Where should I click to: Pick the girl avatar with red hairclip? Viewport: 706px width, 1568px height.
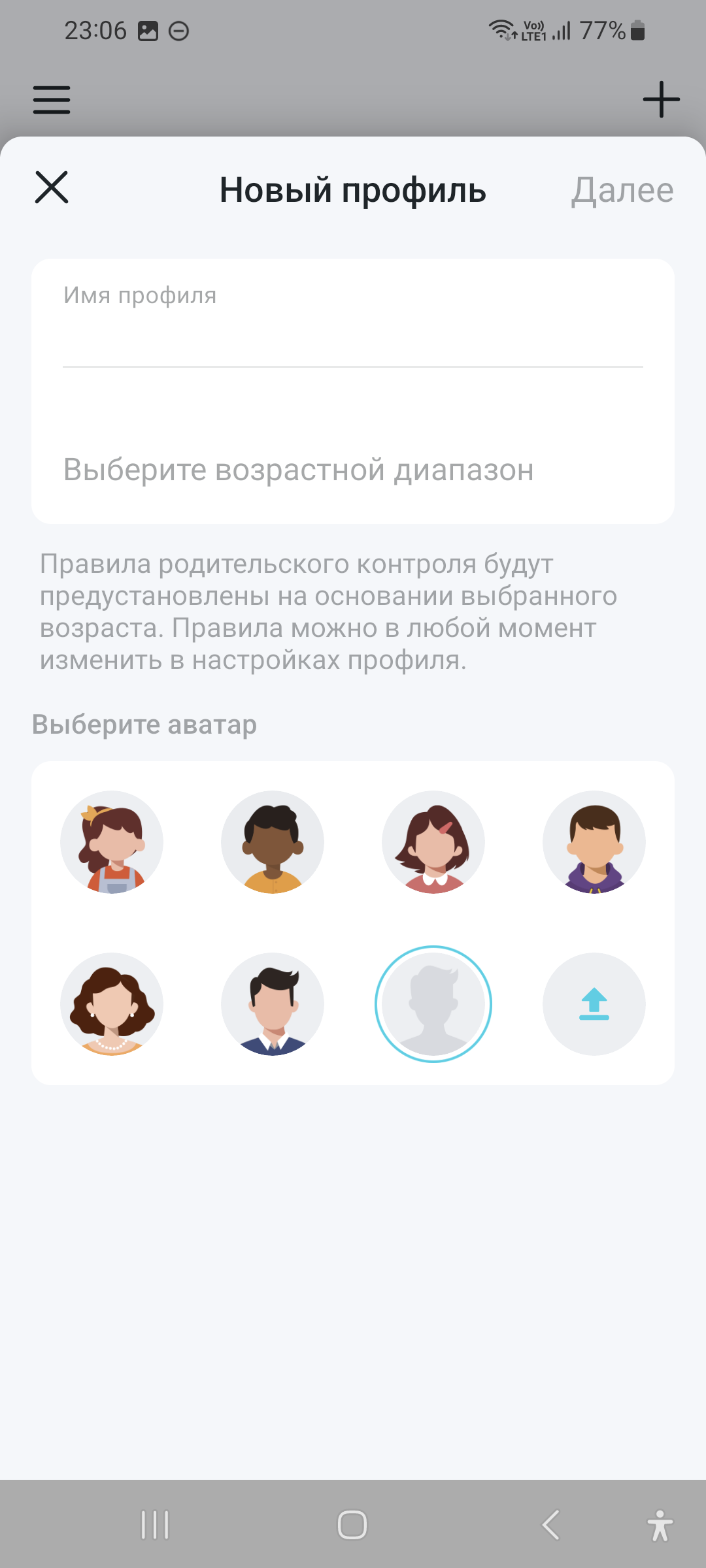pyautogui.click(x=433, y=842)
